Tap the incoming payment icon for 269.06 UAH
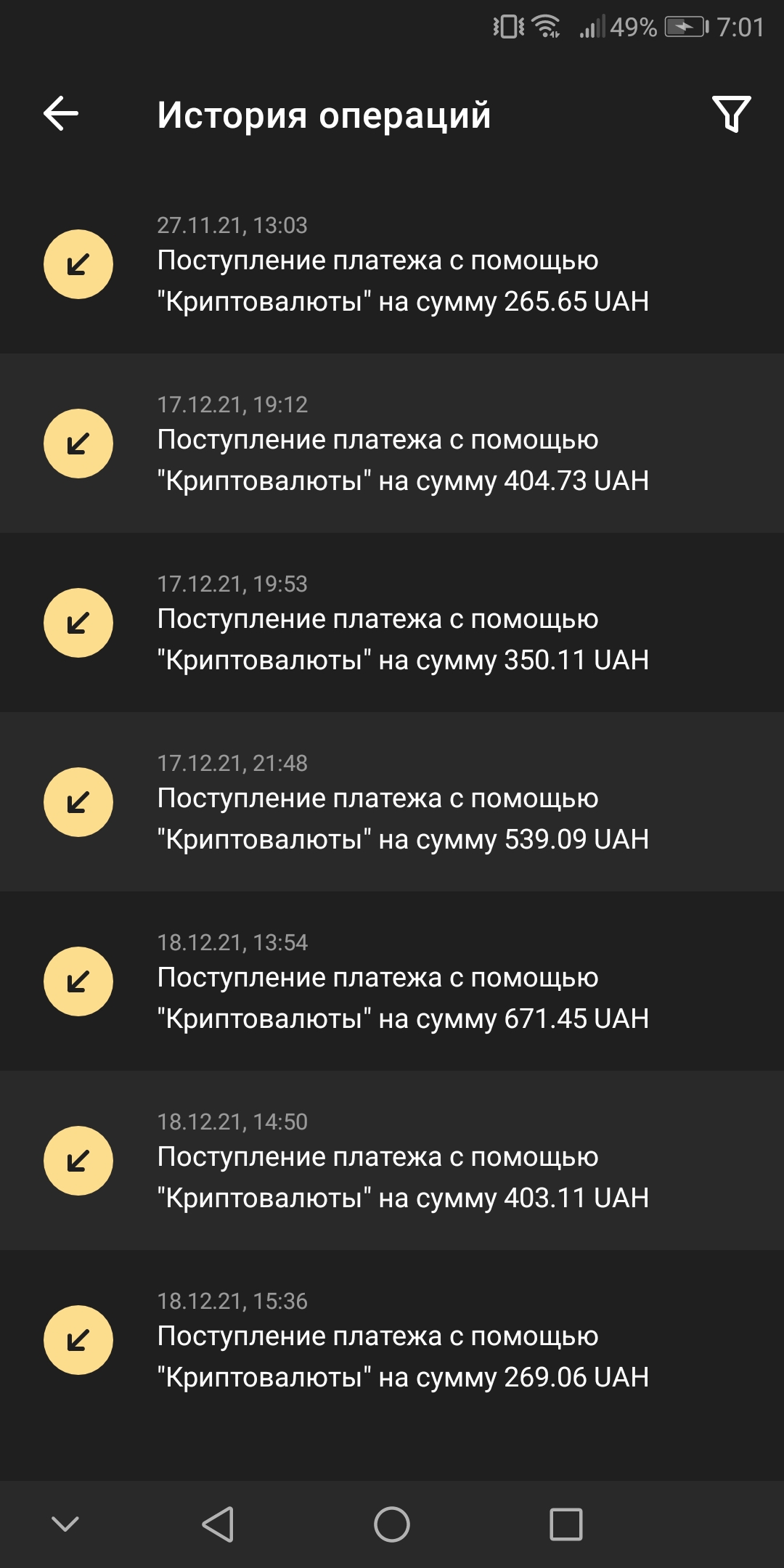 [78, 1339]
